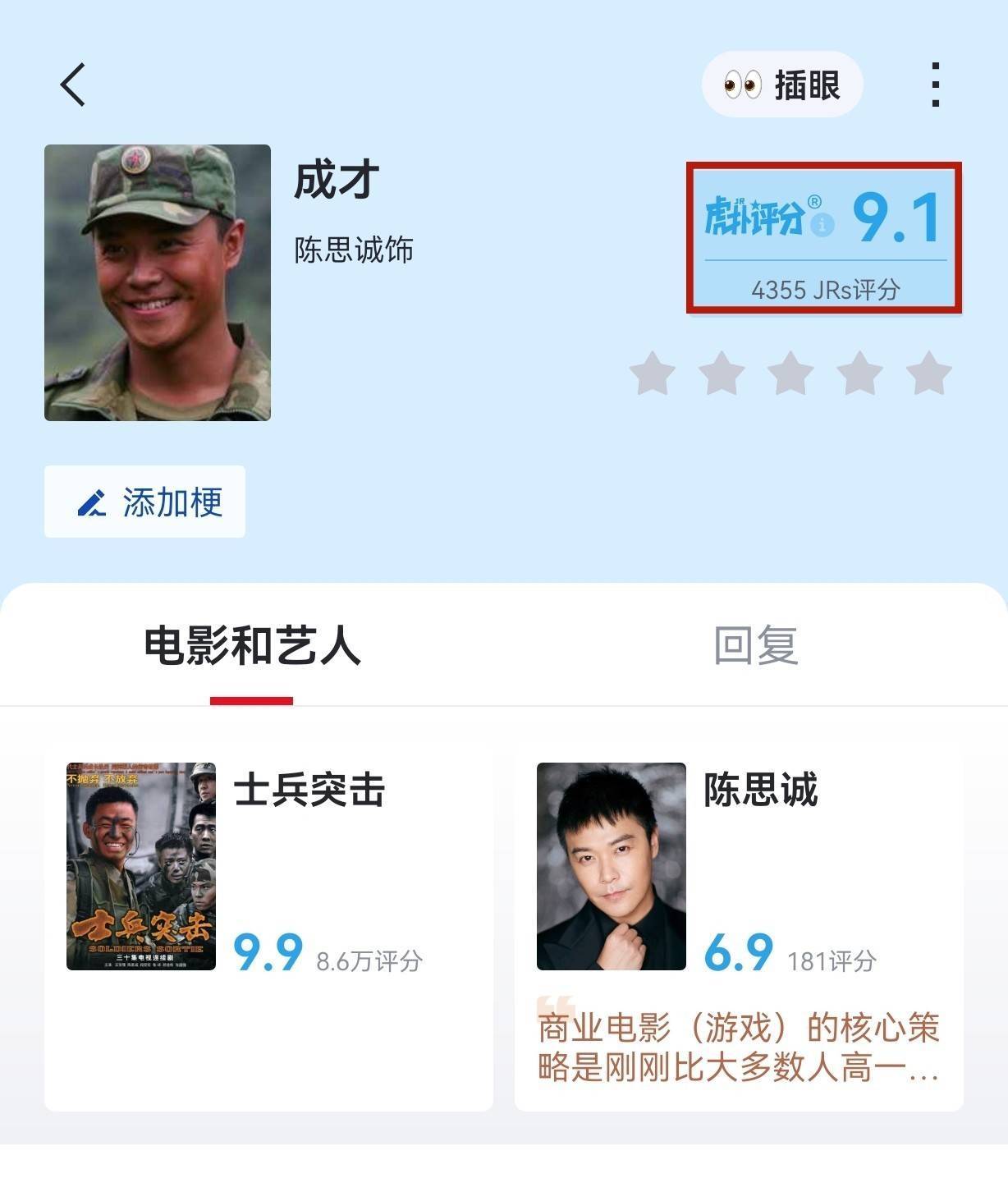This screenshot has height=1178, width=1008.
Task: Rate 成才 three stars
Action: 790,374
